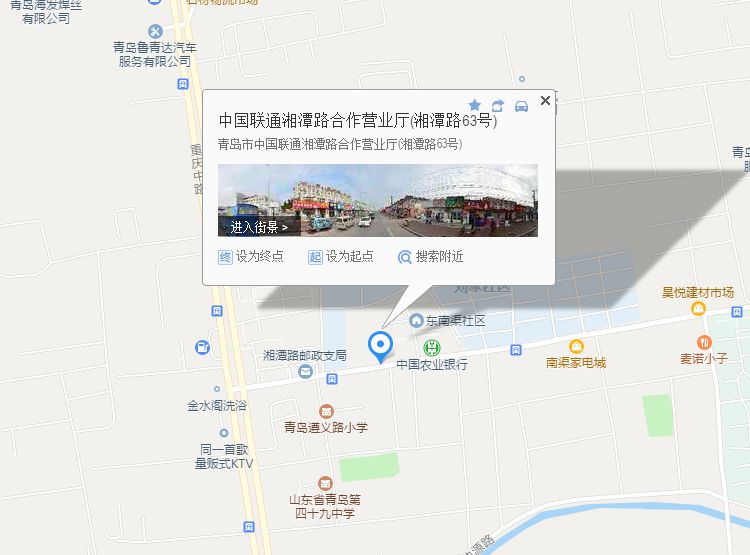
Task: Open the 麦诺小子 restaurant marker
Action: 704,342
